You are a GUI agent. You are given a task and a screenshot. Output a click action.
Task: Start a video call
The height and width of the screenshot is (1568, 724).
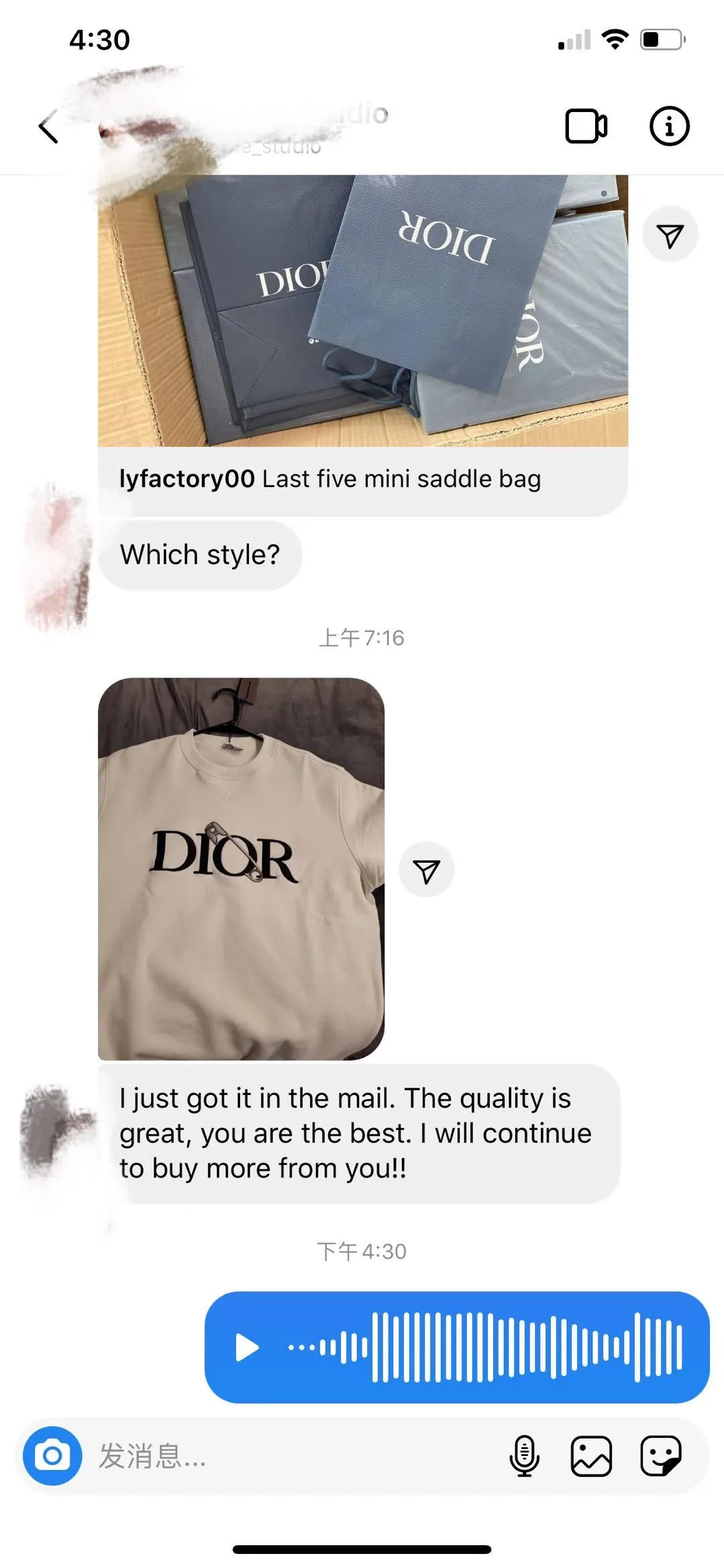coord(586,126)
